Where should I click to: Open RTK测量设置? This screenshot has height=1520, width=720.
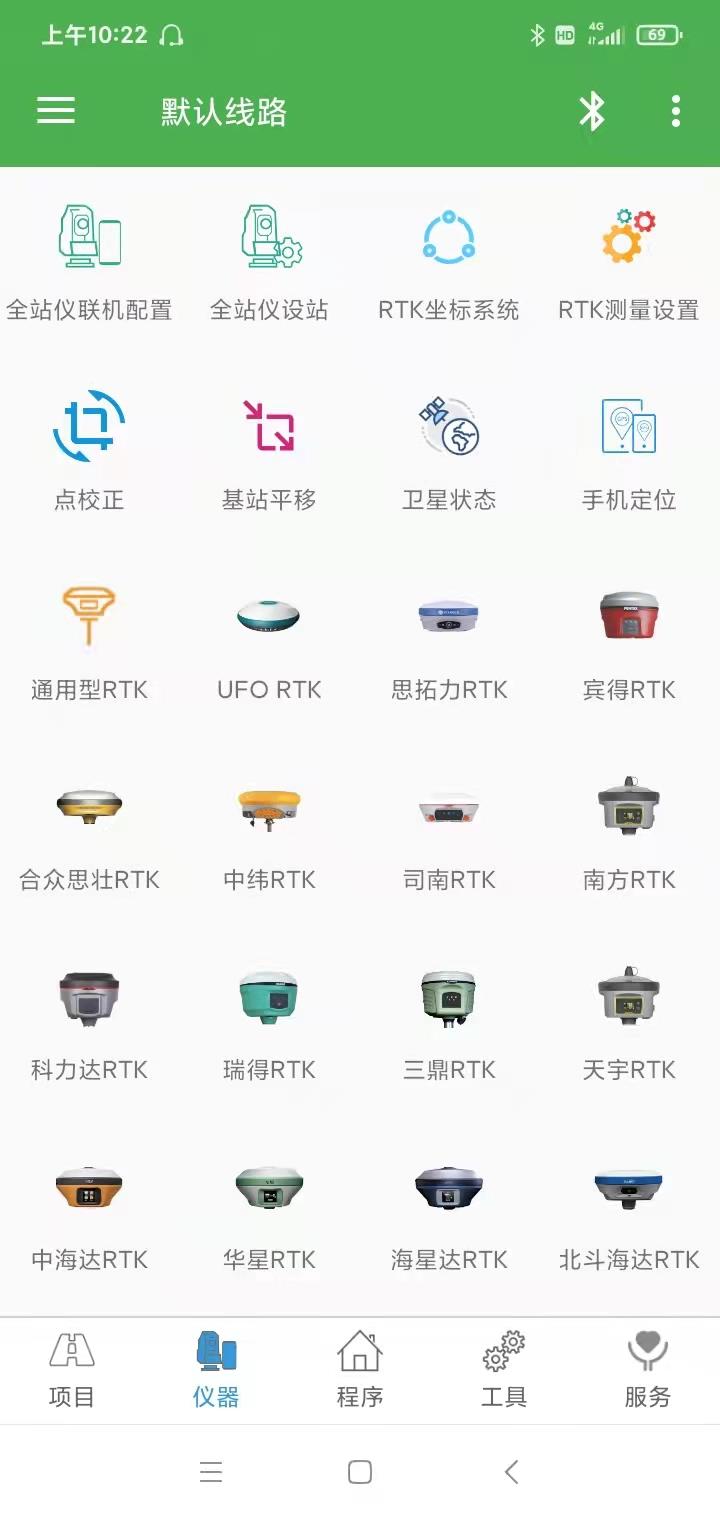pyautogui.click(x=629, y=262)
